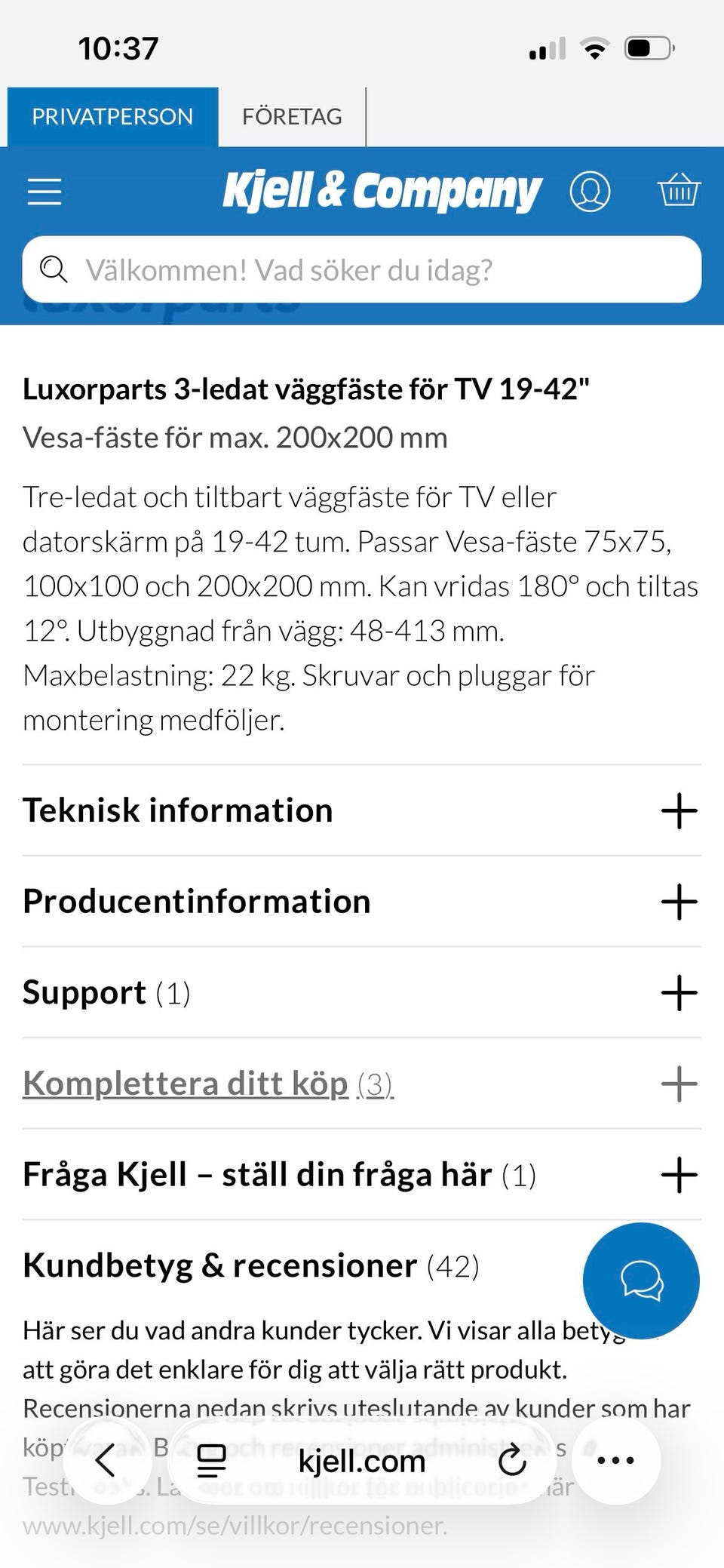Go back in the browser
The height and width of the screenshot is (1568, 724).
pyautogui.click(x=106, y=1460)
